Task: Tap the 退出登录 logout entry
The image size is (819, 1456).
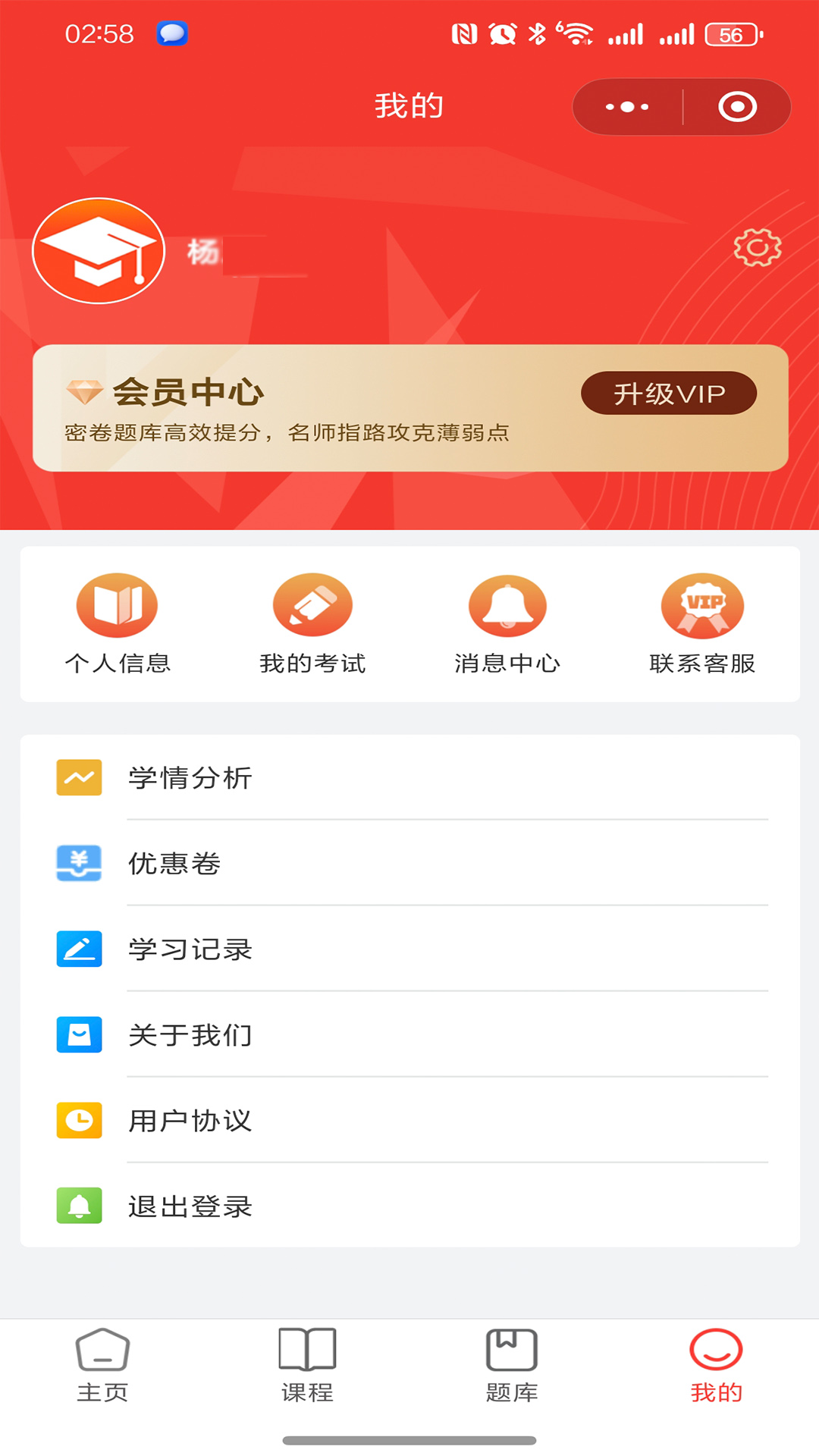Action: click(190, 1206)
